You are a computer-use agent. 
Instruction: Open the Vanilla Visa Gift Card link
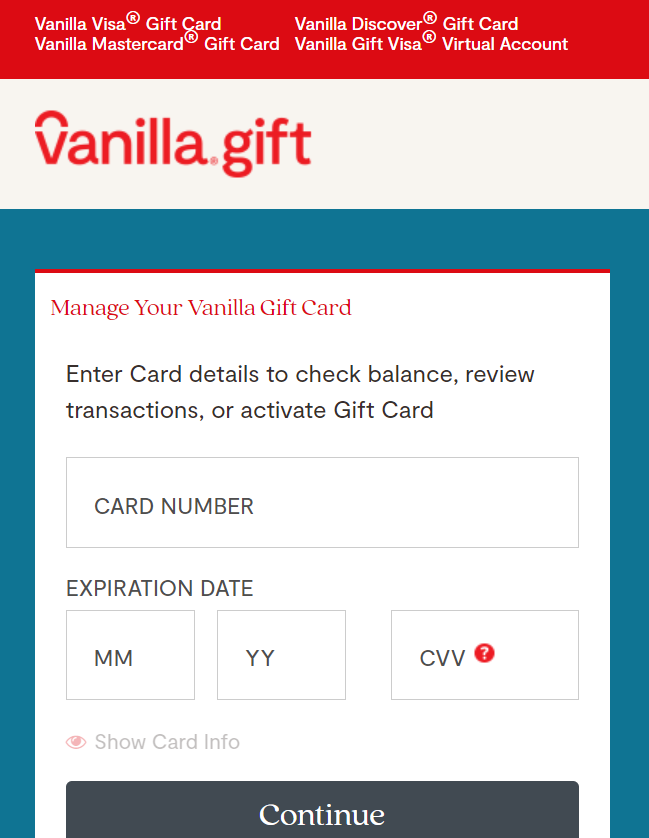tap(127, 23)
